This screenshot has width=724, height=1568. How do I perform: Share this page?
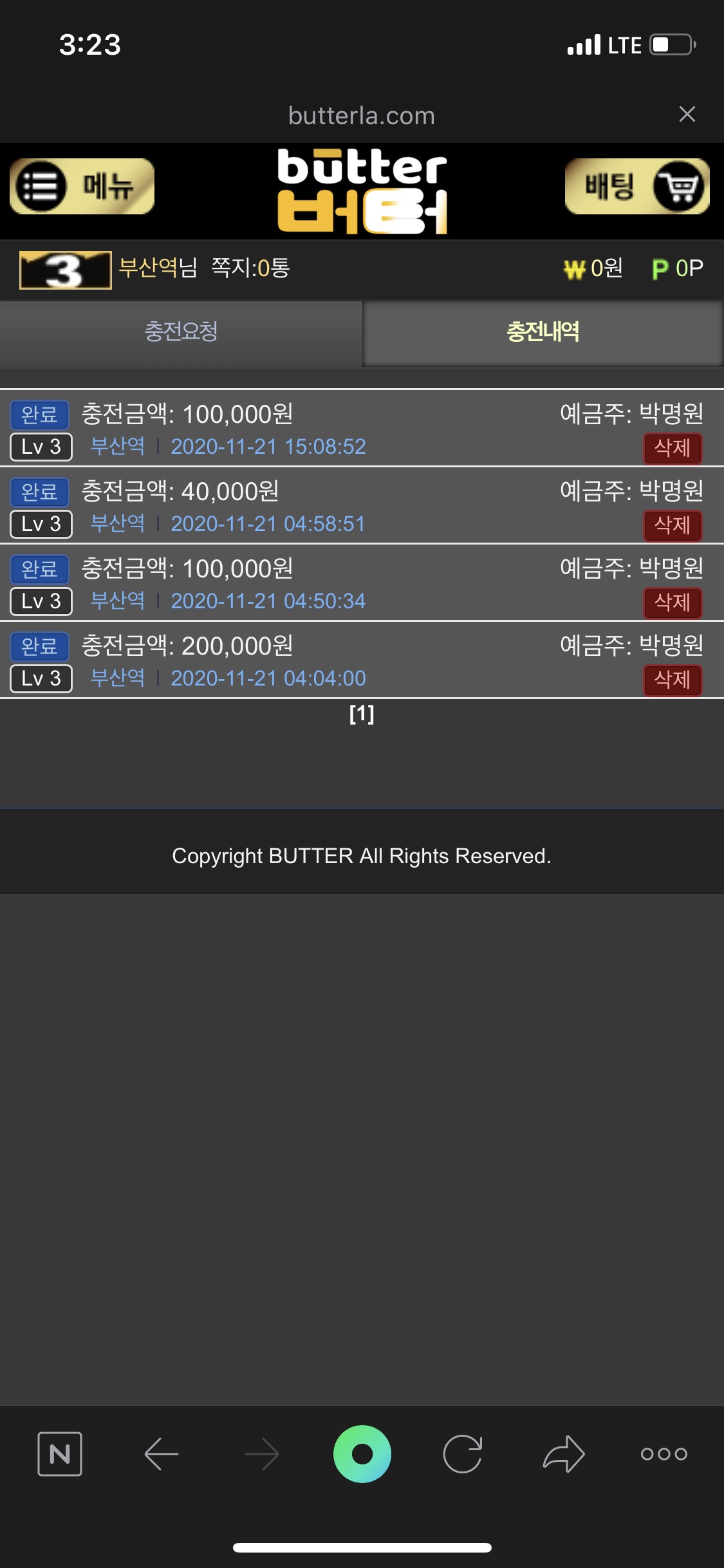point(564,1453)
